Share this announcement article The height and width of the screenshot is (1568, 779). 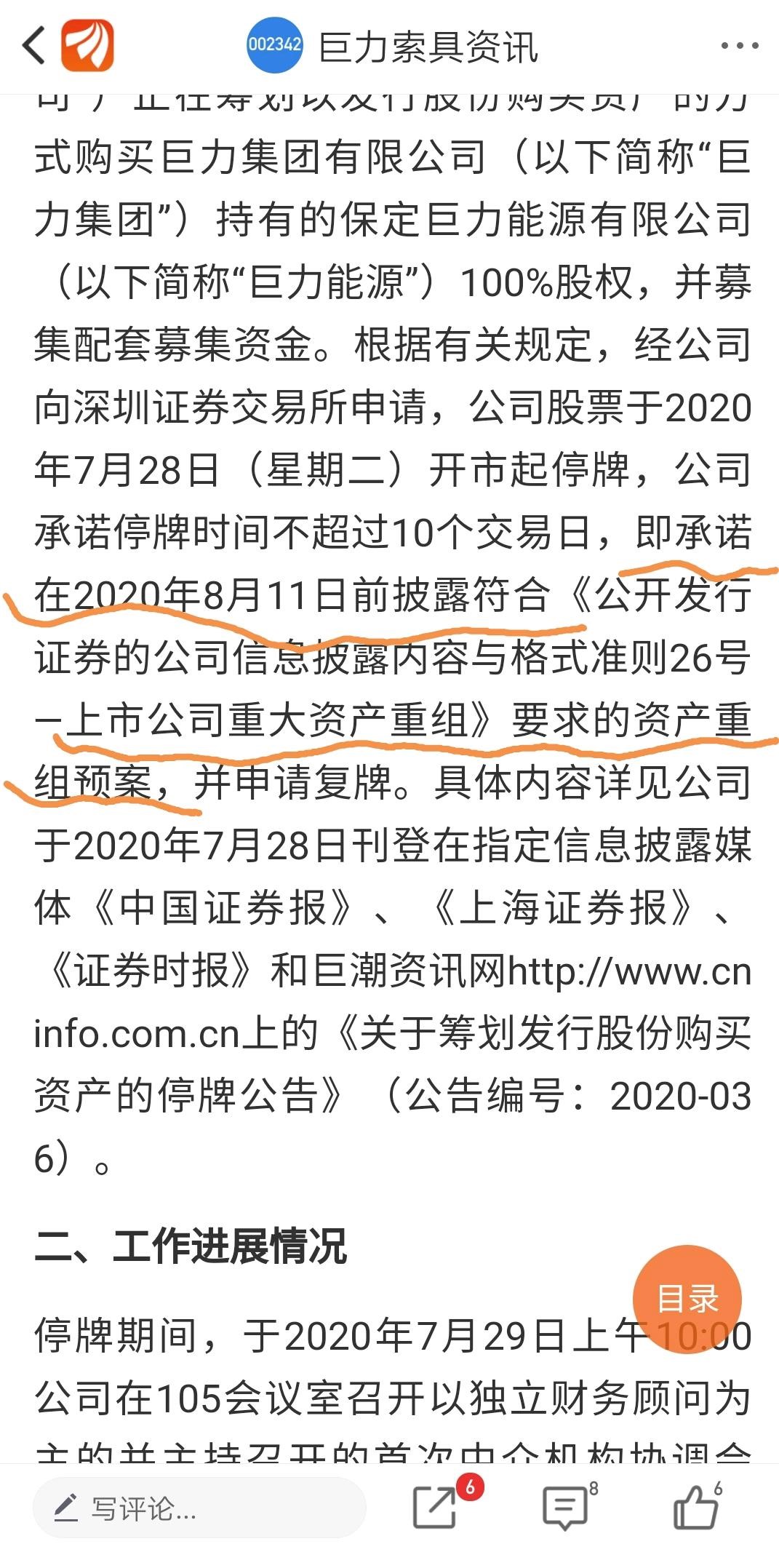[x=436, y=1507]
